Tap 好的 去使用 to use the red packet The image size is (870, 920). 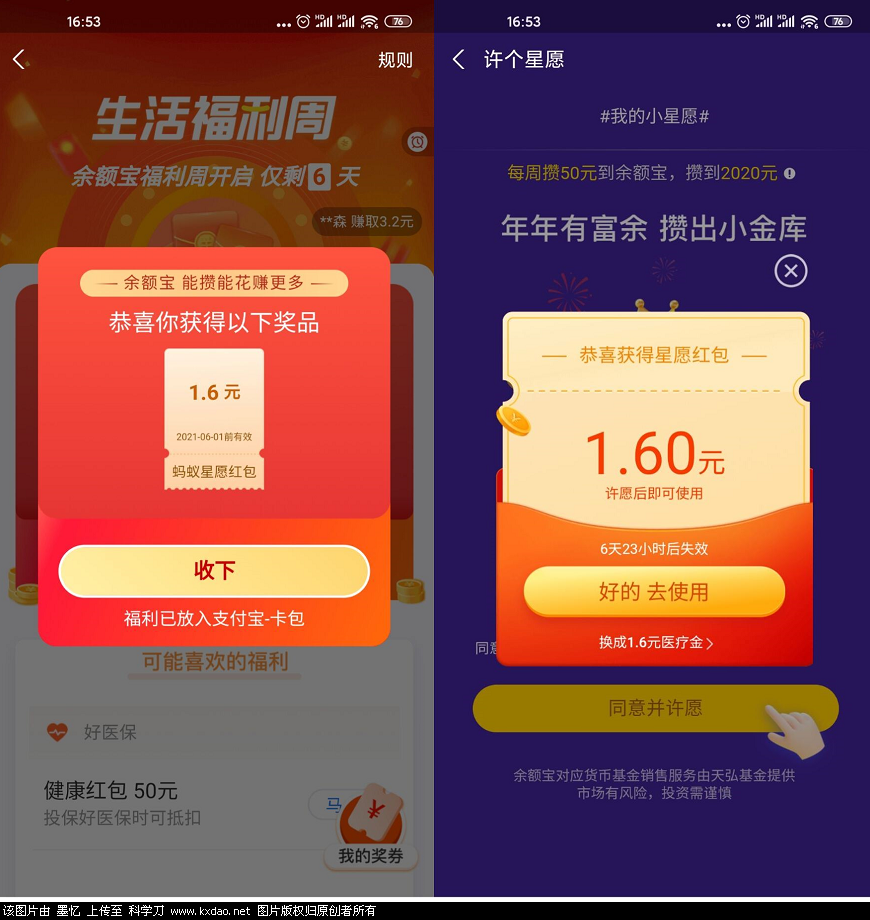654,591
